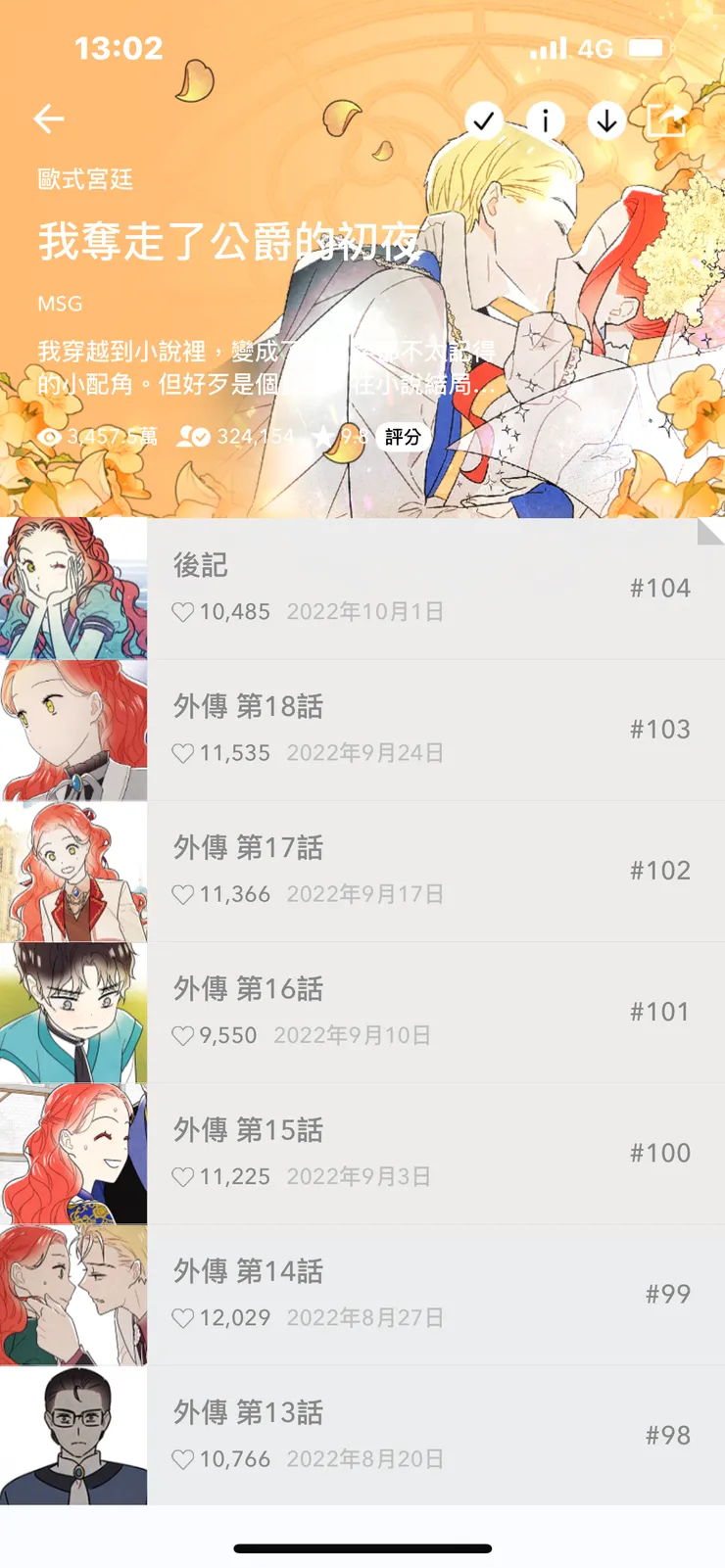The image size is (725, 1568).
Task: Tap the download icon for this comic
Action: tap(605, 119)
